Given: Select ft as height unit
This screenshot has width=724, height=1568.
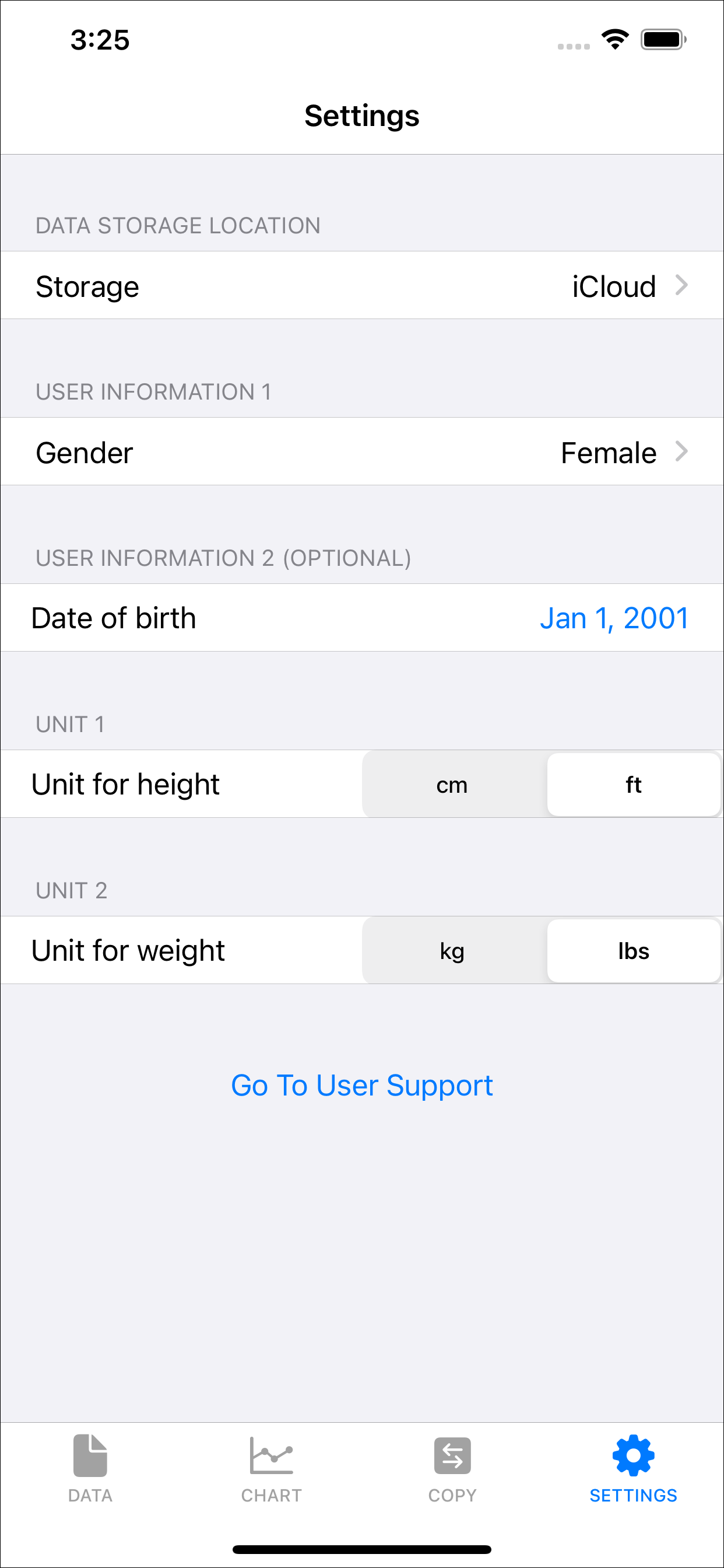Looking at the screenshot, I should [x=633, y=784].
